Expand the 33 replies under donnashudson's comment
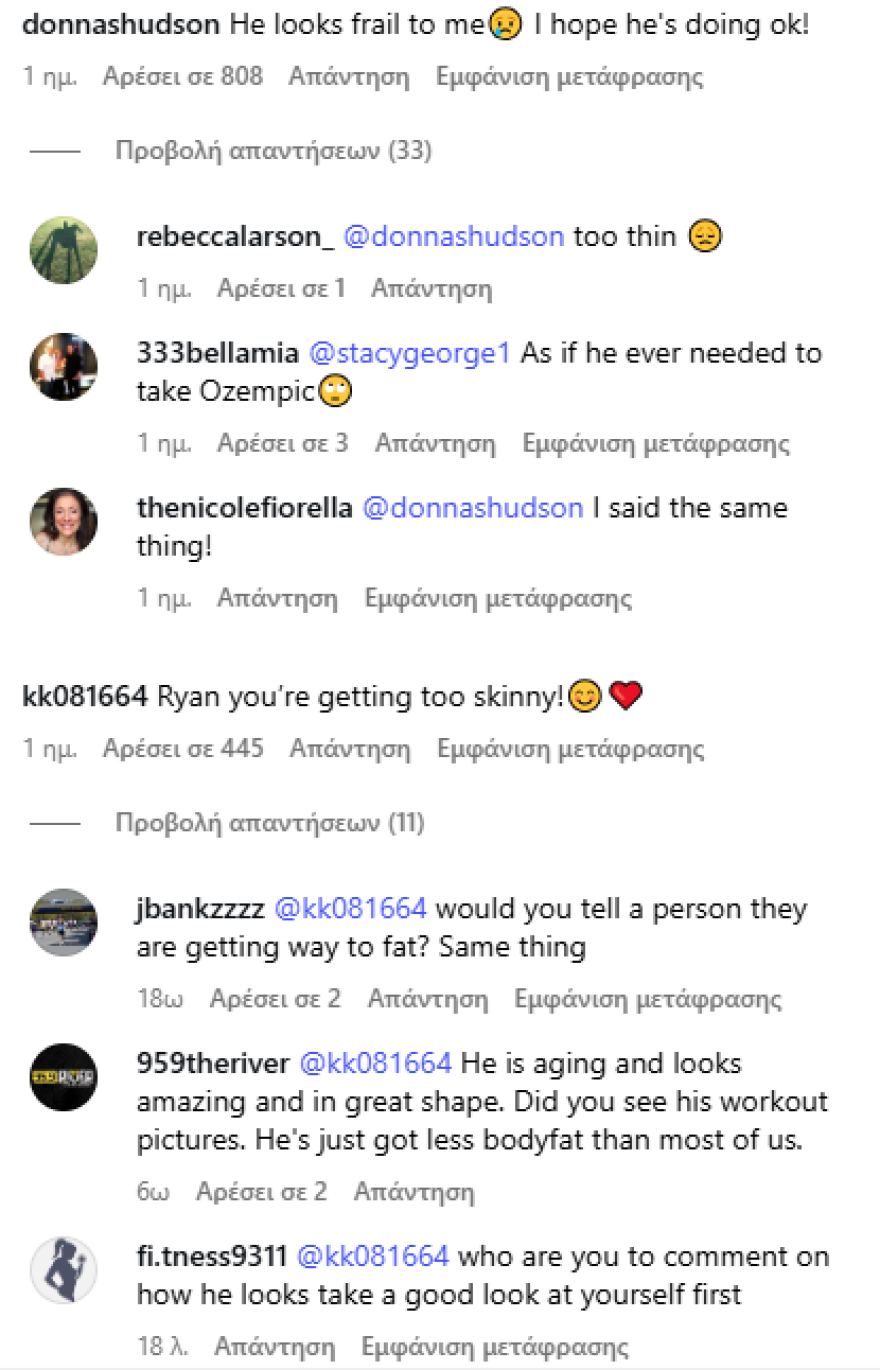This screenshot has width=880, height=1370. click(x=272, y=151)
